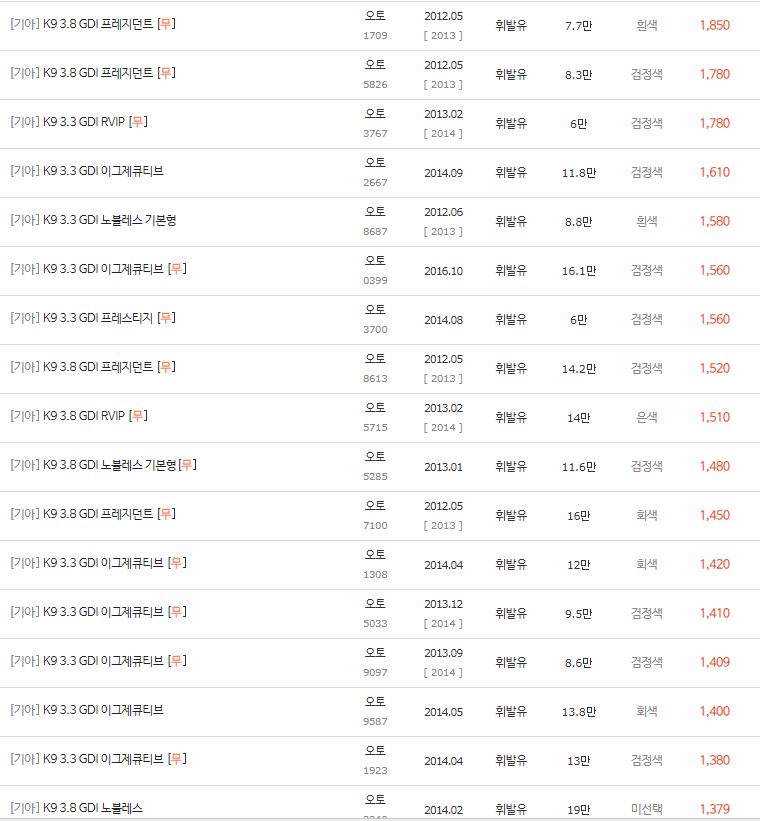Select the 휘발유 fuel label on the top listing

(511, 27)
